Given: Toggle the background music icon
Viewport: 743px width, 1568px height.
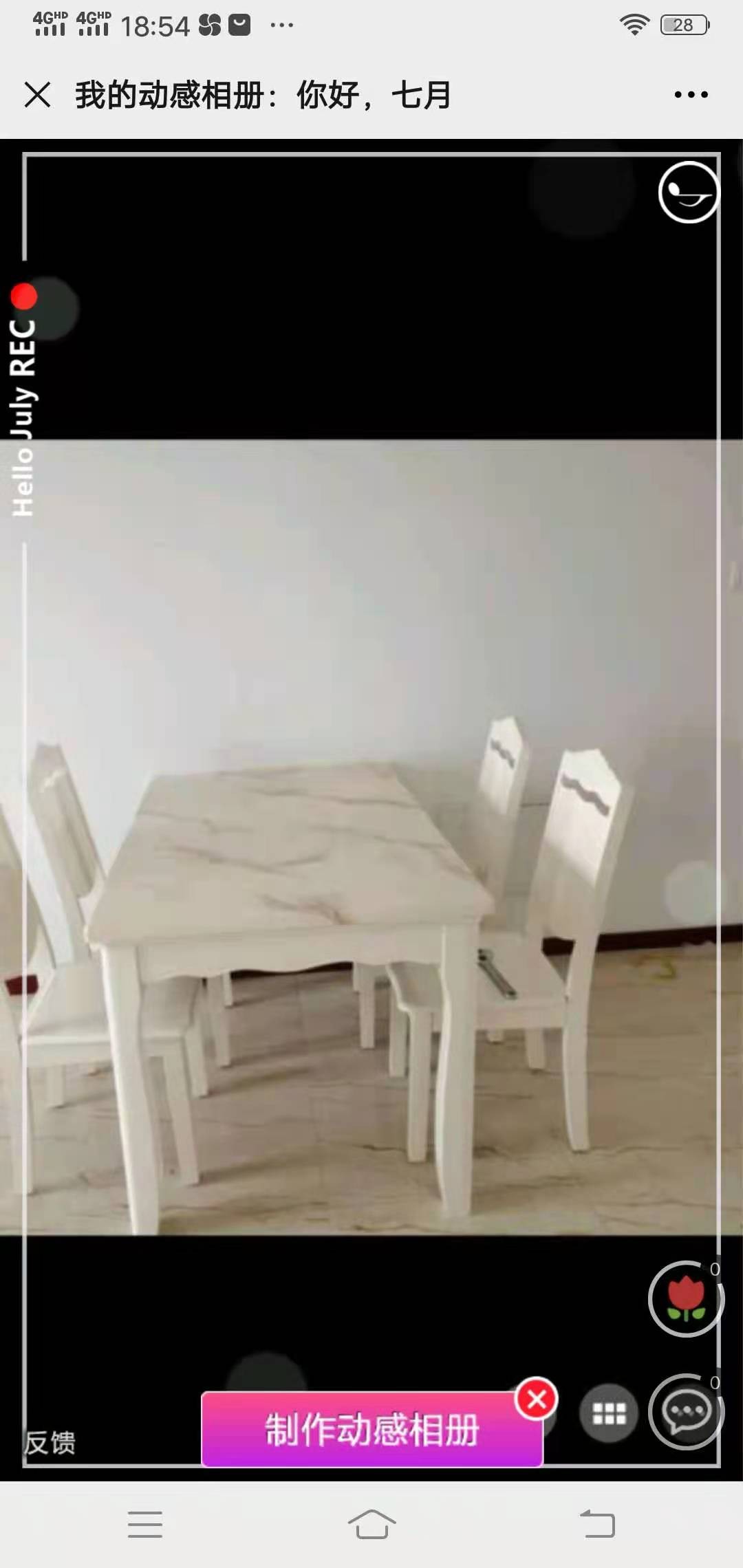Looking at the screenshot, I should [x=688, y=193].
